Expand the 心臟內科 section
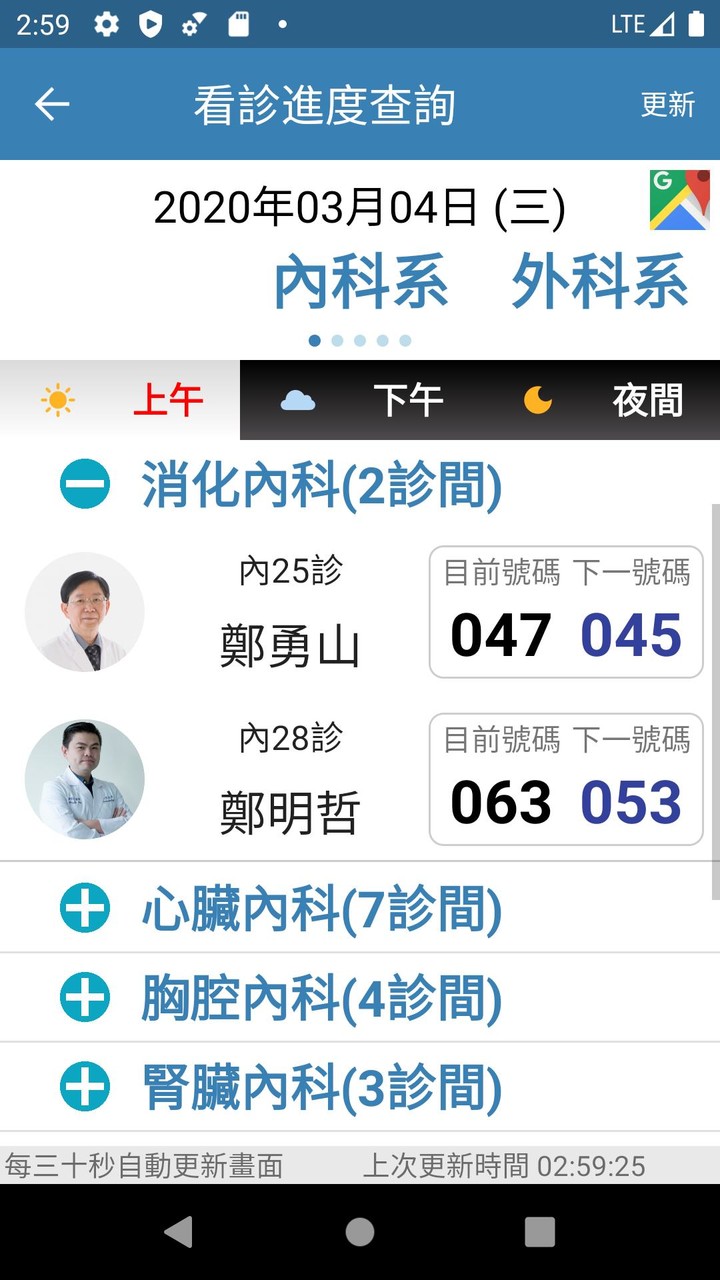Screen dimensions: 720x1280 (x=84, y=907)
